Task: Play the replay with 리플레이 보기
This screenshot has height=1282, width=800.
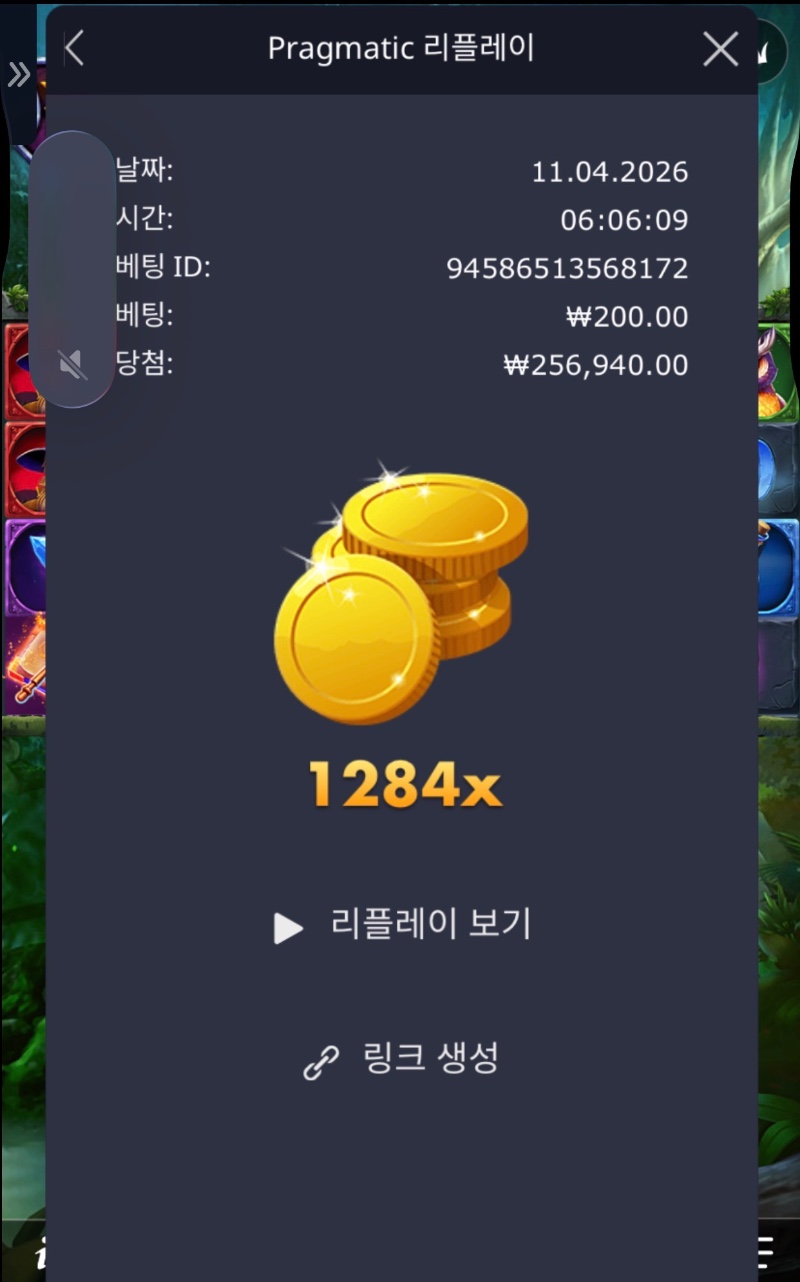Action: pos(402,926)
